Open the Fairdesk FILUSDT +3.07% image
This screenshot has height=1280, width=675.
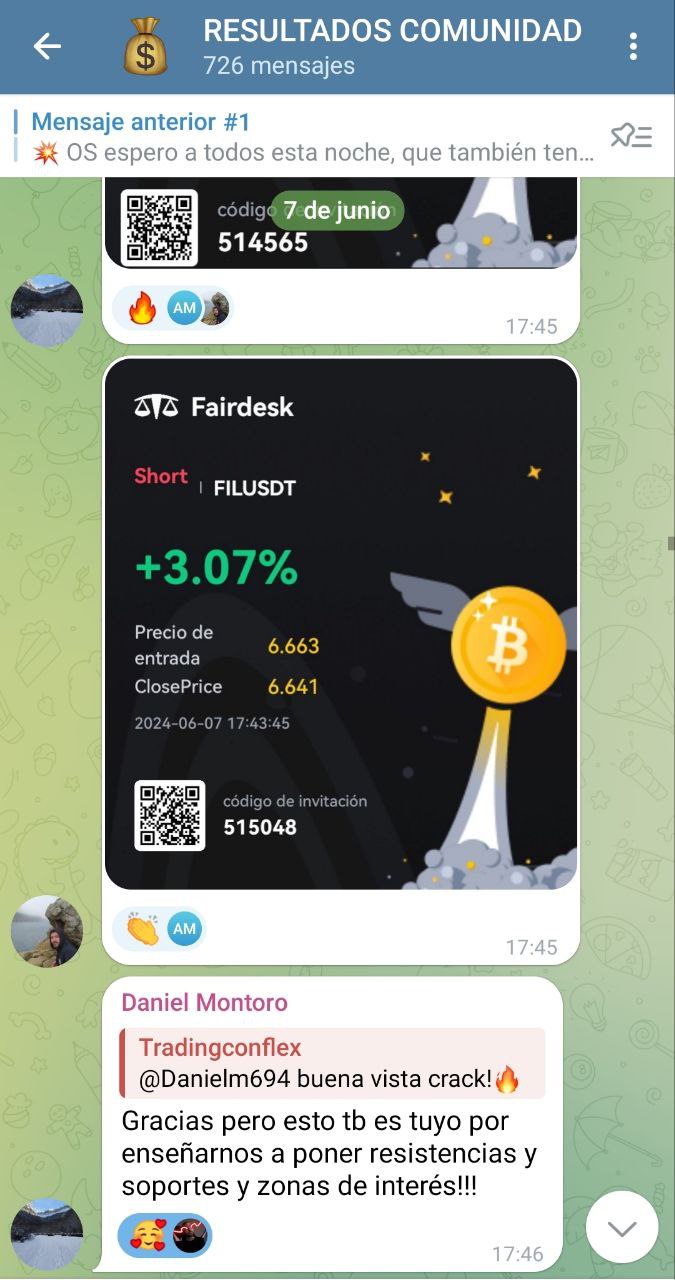click(341, 623)
